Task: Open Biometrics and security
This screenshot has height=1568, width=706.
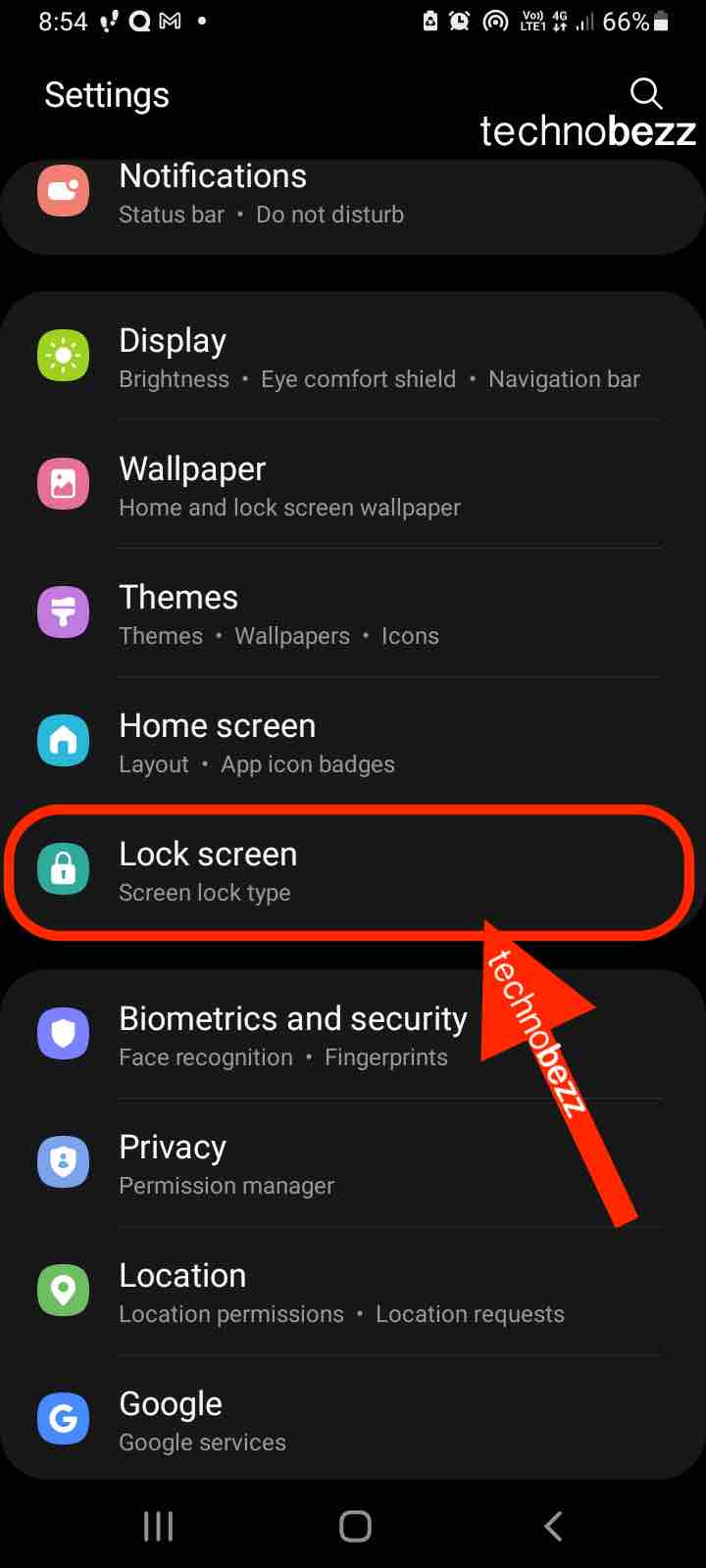Action: (x=353, y=1034)
